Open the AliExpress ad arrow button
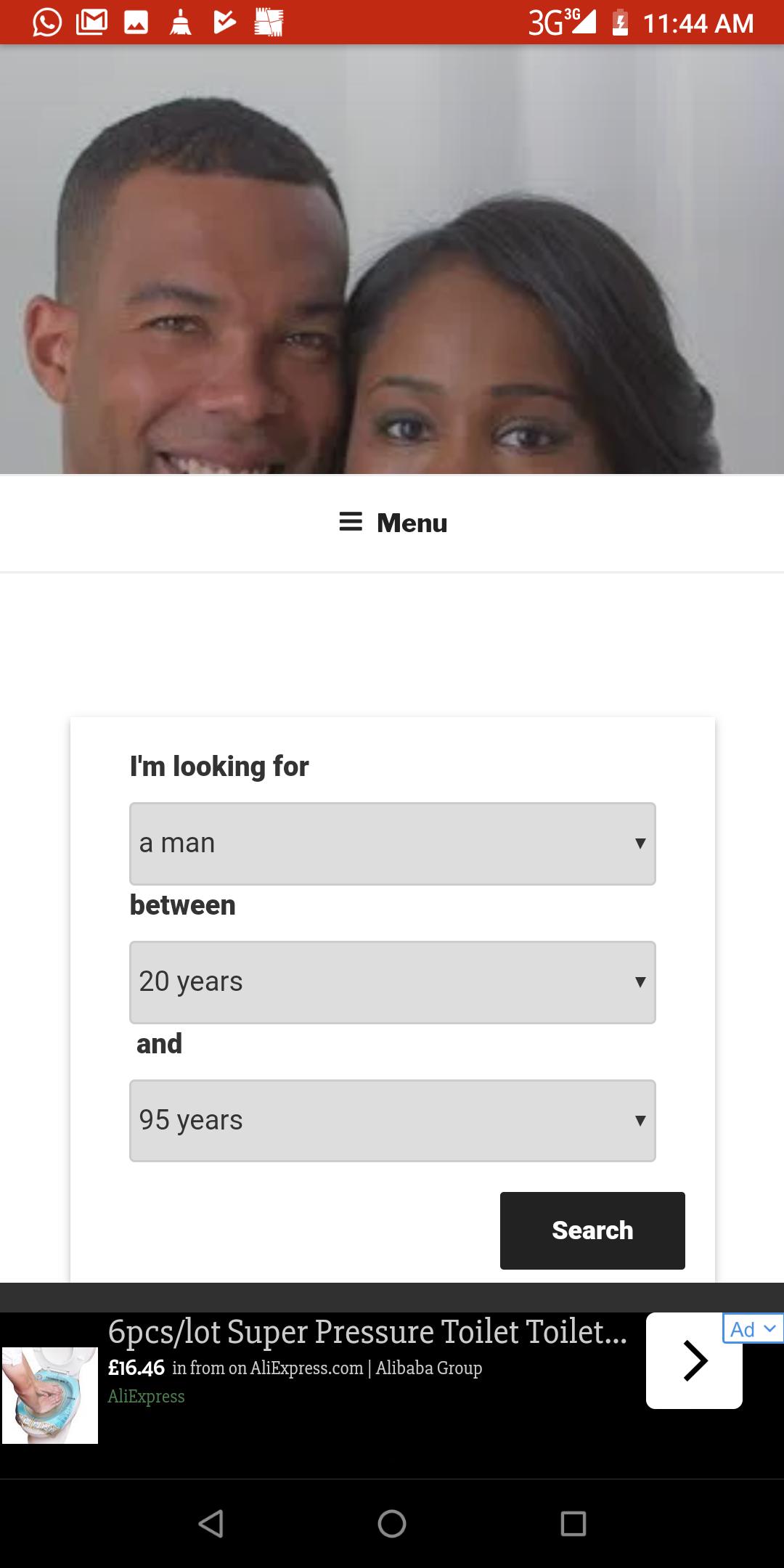784x1568 pixels. click(694, 1361)
